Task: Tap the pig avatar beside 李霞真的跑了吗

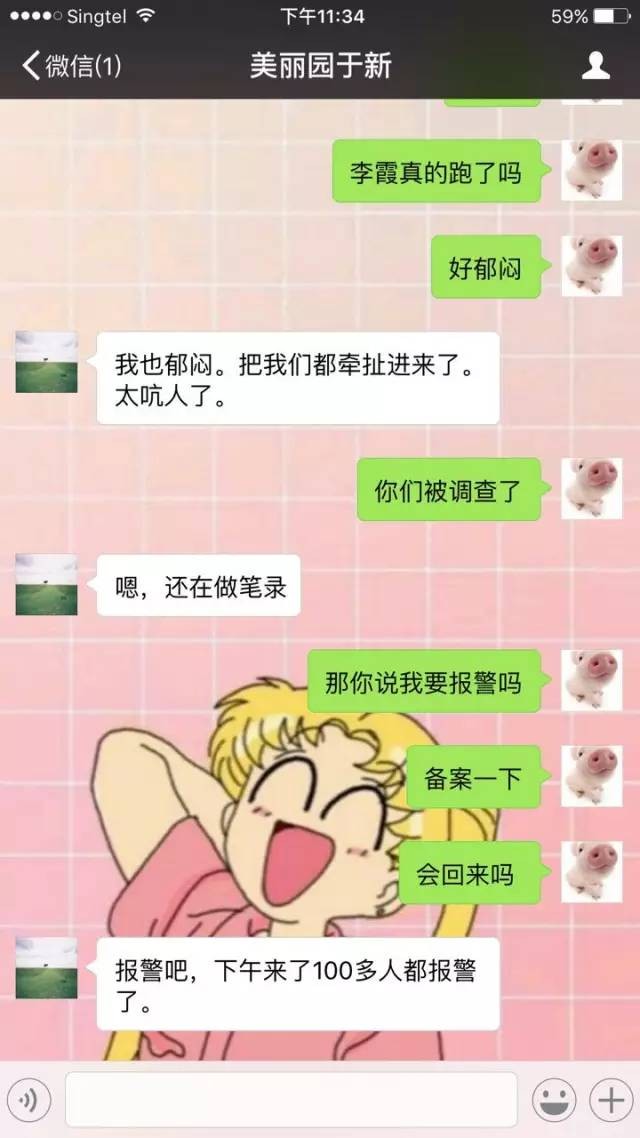Action: coord(591,170)
